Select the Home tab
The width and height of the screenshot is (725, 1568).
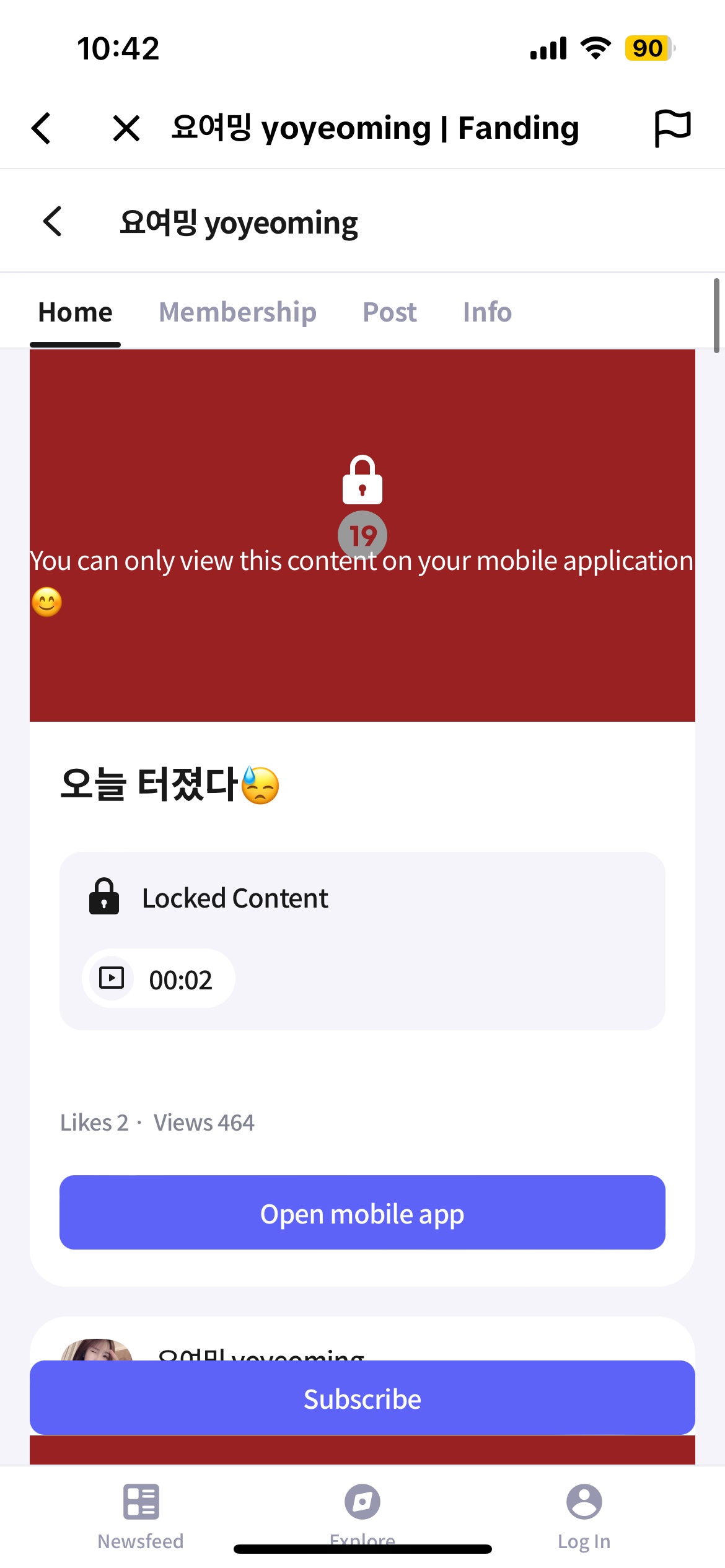pyautogui.click(x=75, y=312)
